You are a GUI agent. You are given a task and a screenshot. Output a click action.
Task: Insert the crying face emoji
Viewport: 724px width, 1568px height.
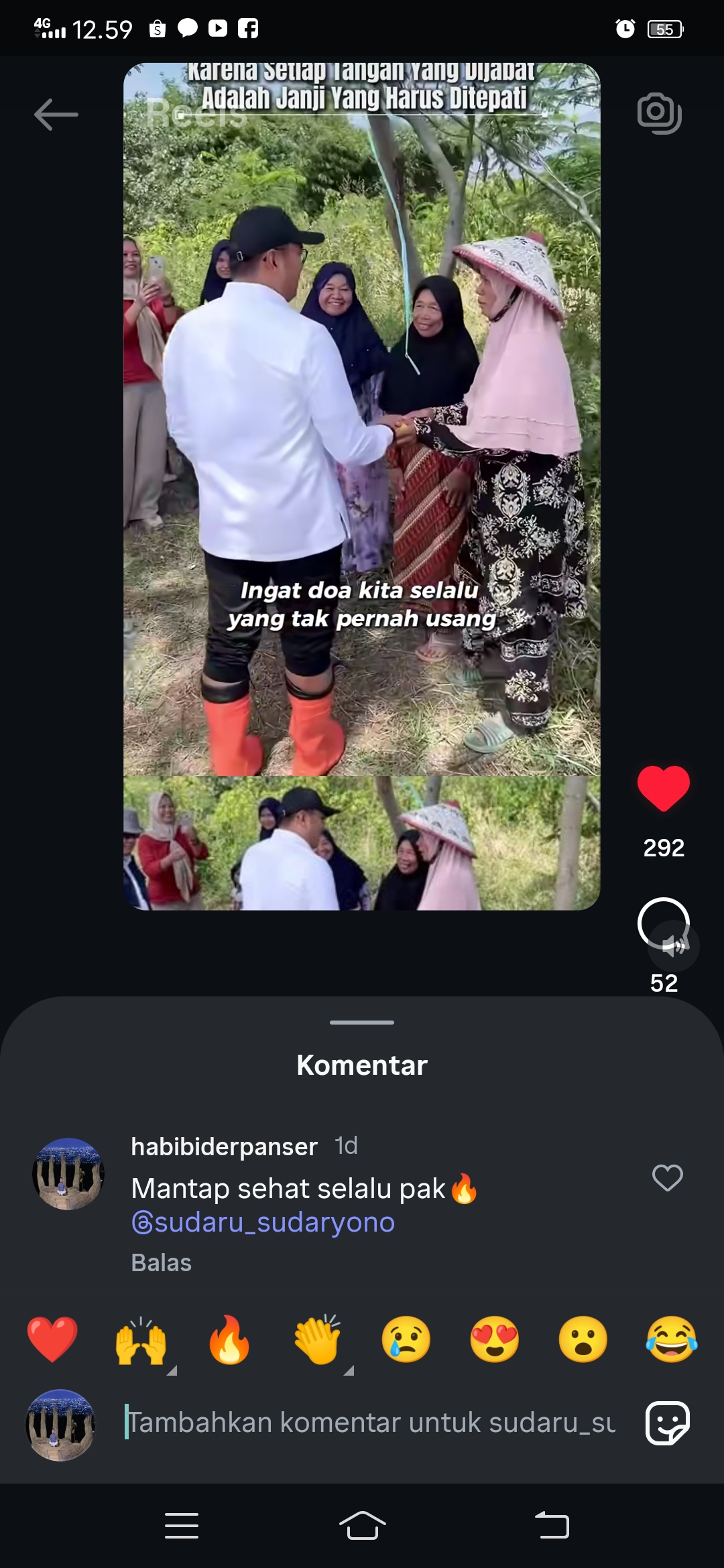[406, 1340]
